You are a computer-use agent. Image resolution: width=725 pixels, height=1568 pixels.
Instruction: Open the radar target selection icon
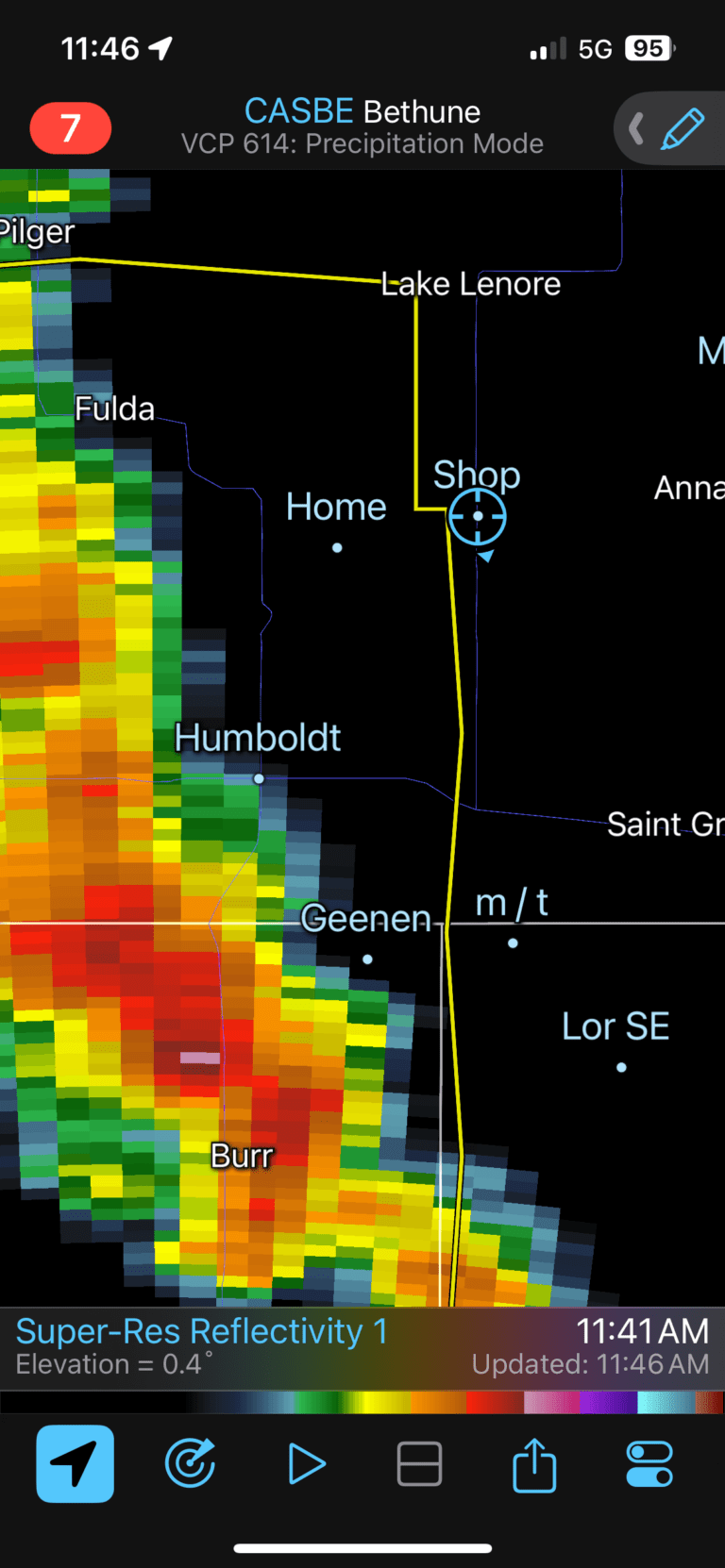pyautogui.click(x=191, y=1464)
